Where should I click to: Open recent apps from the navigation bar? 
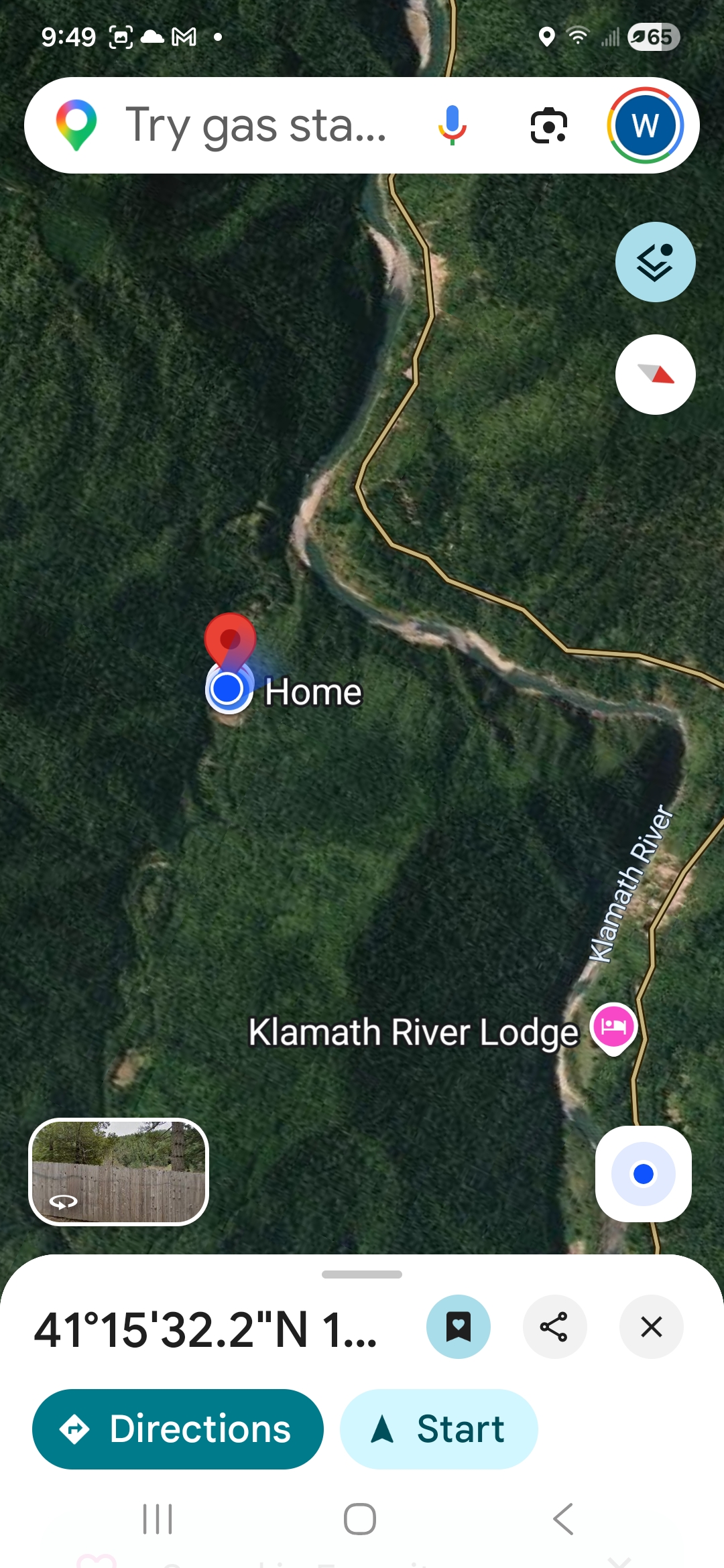click(x=158, y=1518)
